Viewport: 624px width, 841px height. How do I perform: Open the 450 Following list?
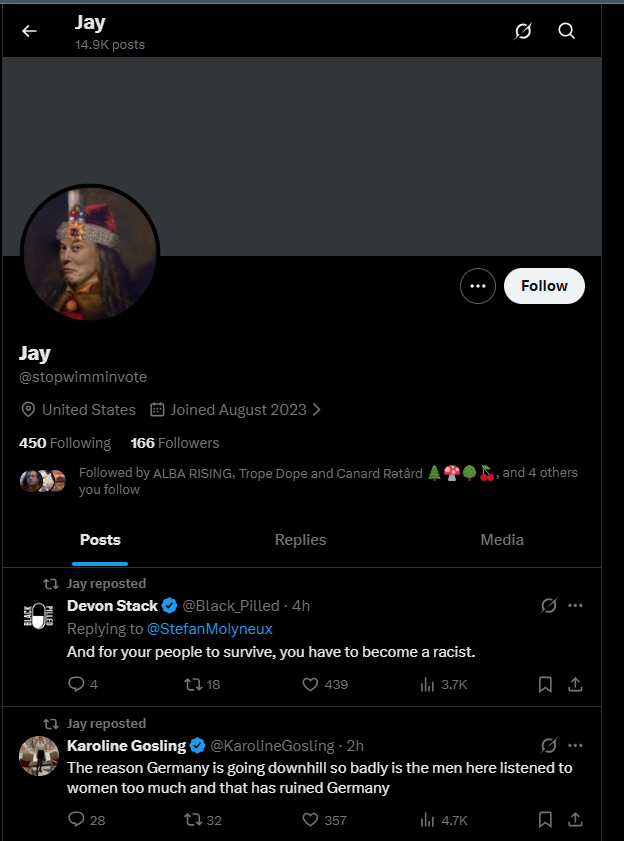[x=65, y=443]
